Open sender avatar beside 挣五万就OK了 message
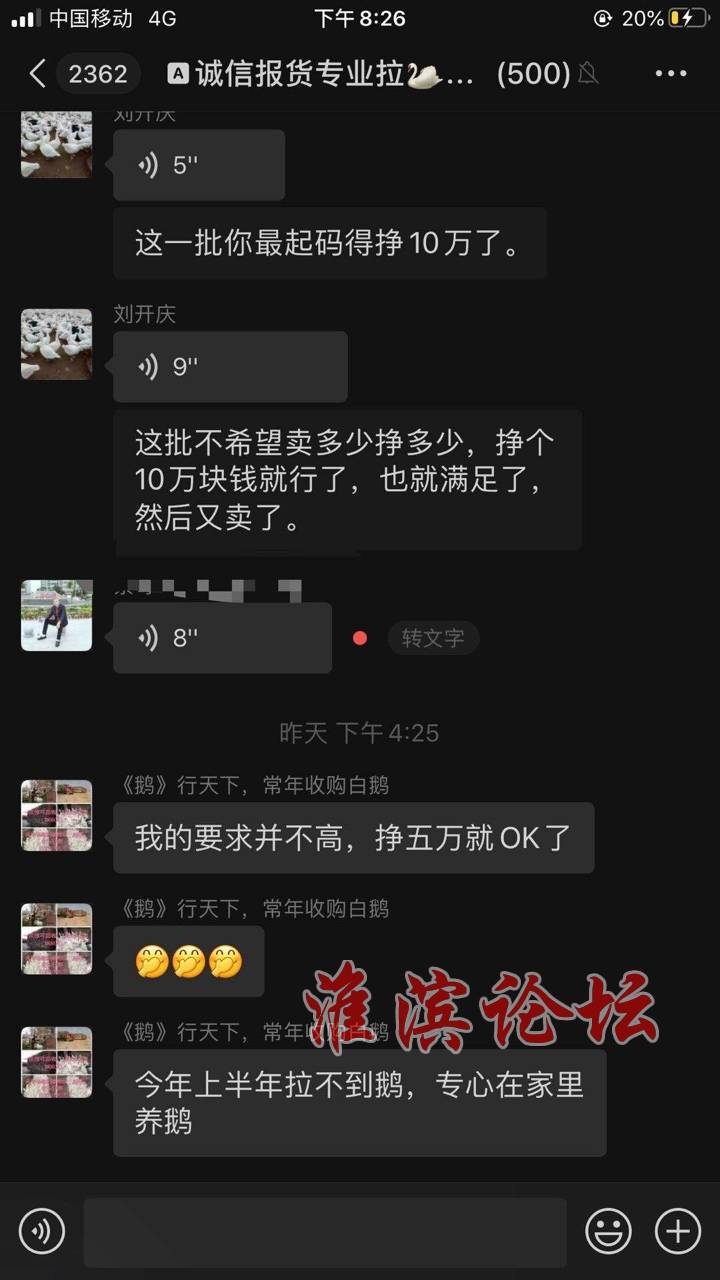 tap(57, 815)
